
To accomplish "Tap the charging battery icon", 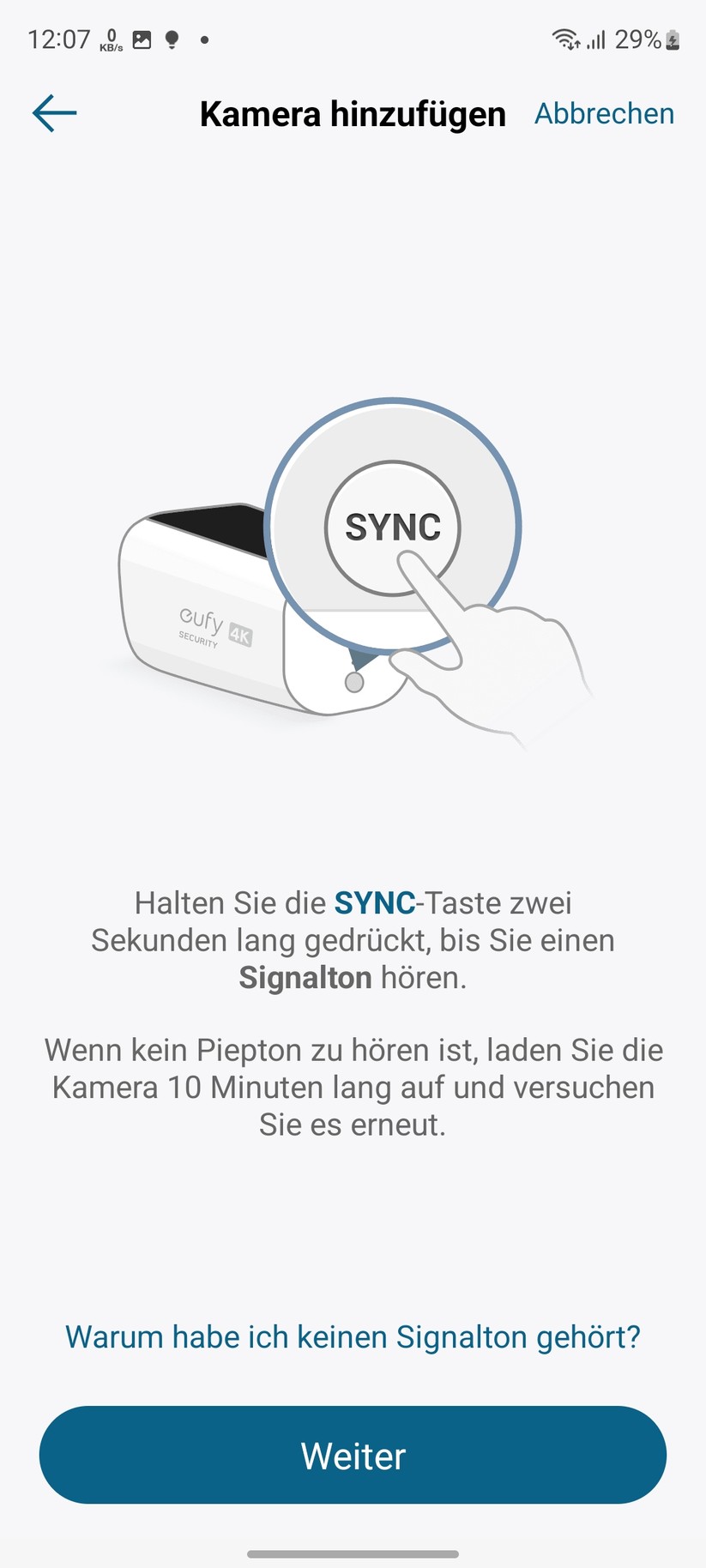I will 670,39.
